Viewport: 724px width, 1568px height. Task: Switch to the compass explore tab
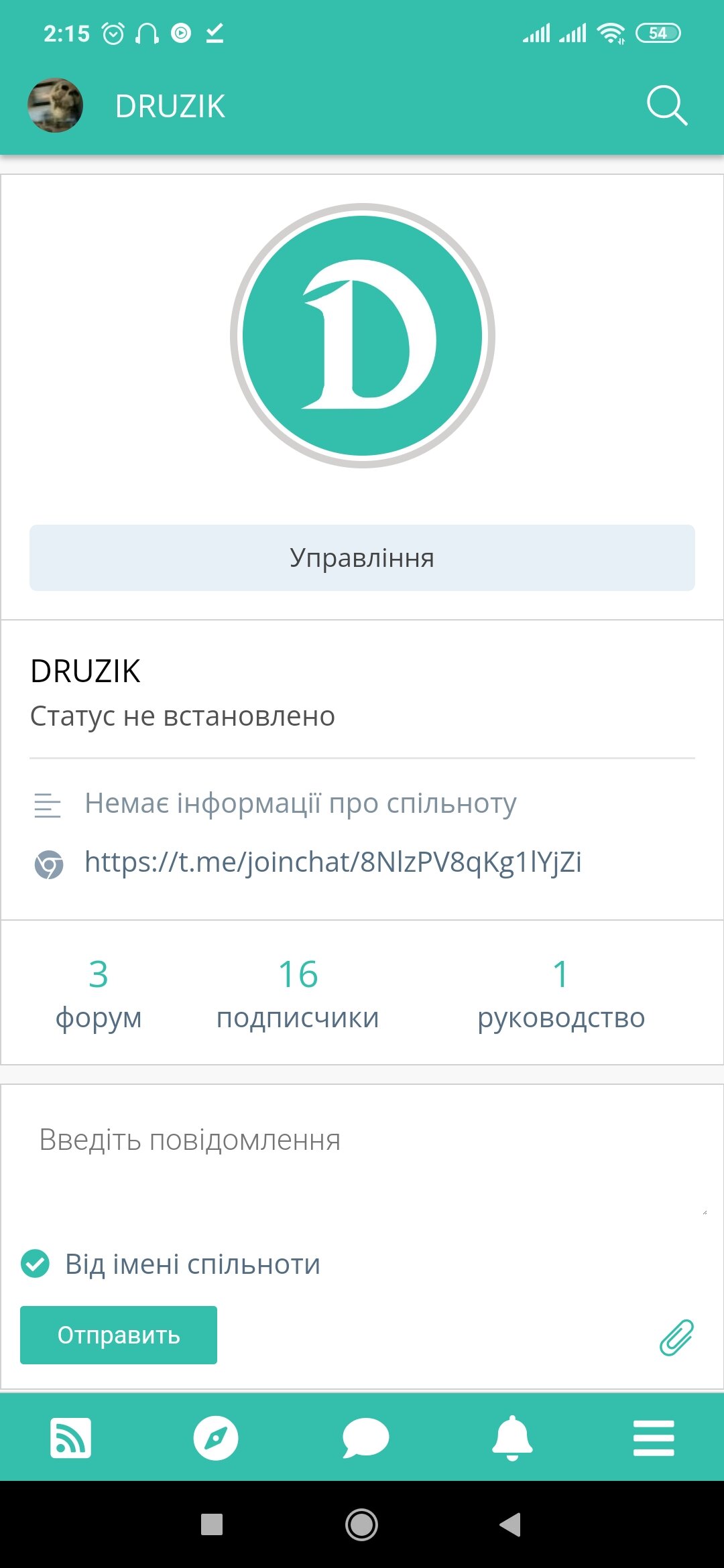pos(216,1438)
